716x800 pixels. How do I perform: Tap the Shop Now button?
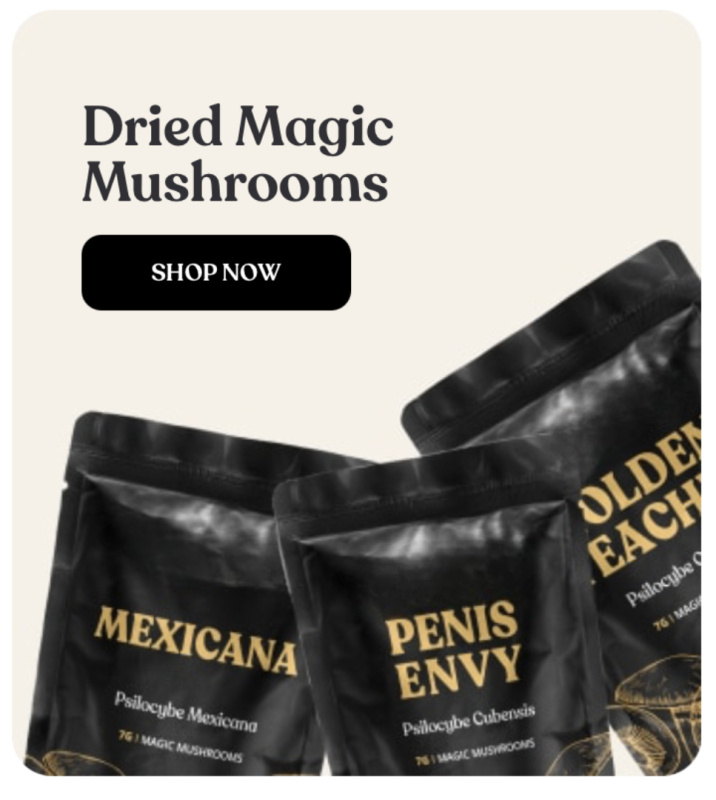click(216, 272)
